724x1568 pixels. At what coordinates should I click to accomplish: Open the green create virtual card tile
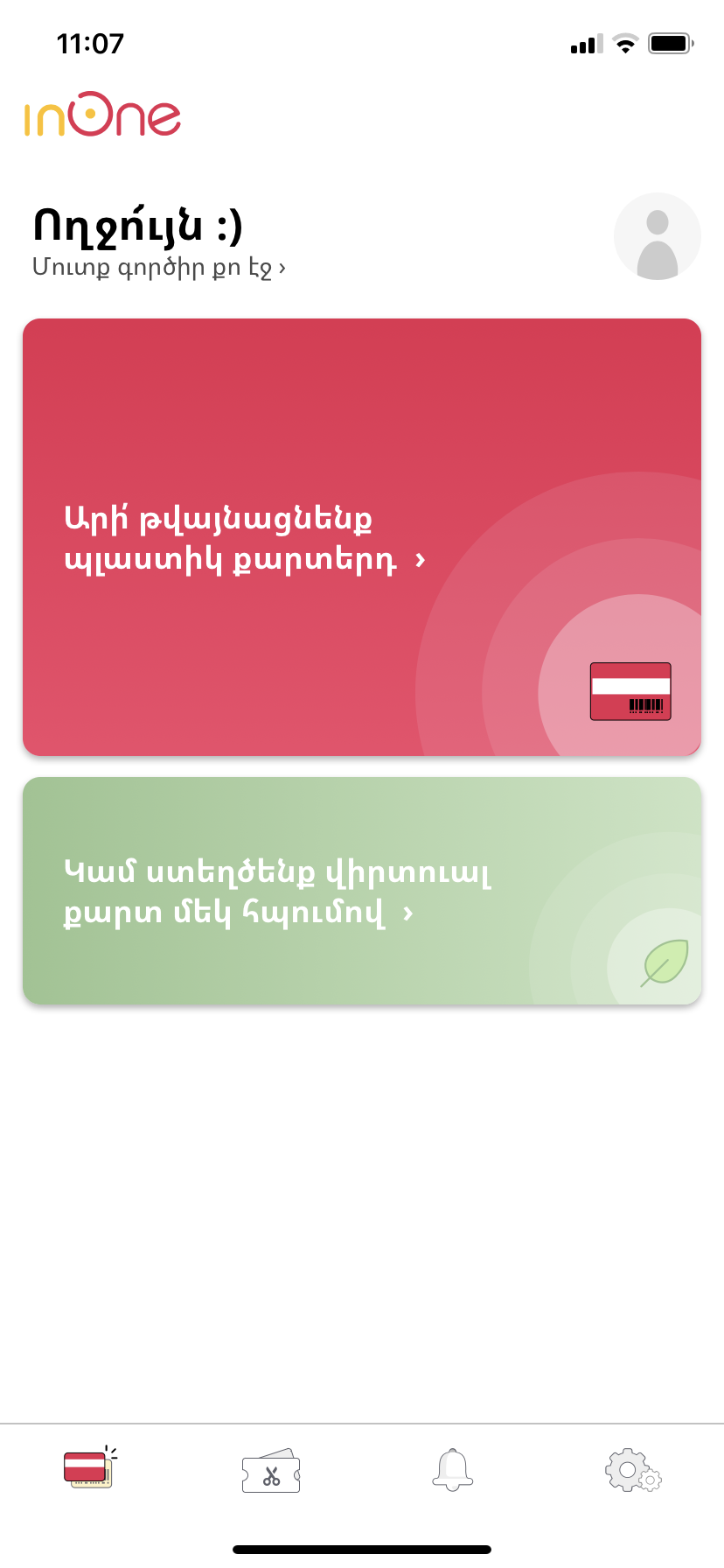pos(362,891)
